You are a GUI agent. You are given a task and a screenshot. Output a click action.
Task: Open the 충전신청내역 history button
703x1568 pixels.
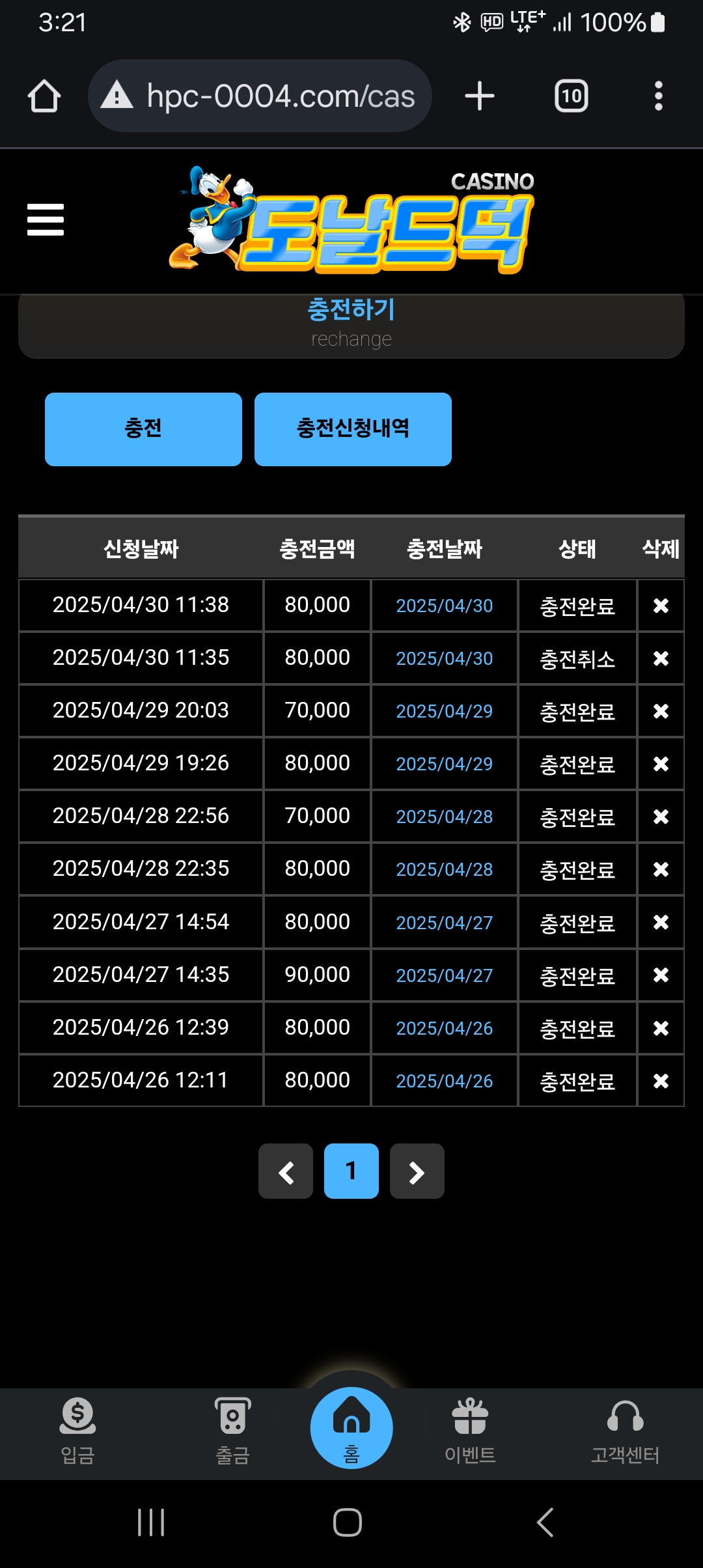(x=353, y=429)
